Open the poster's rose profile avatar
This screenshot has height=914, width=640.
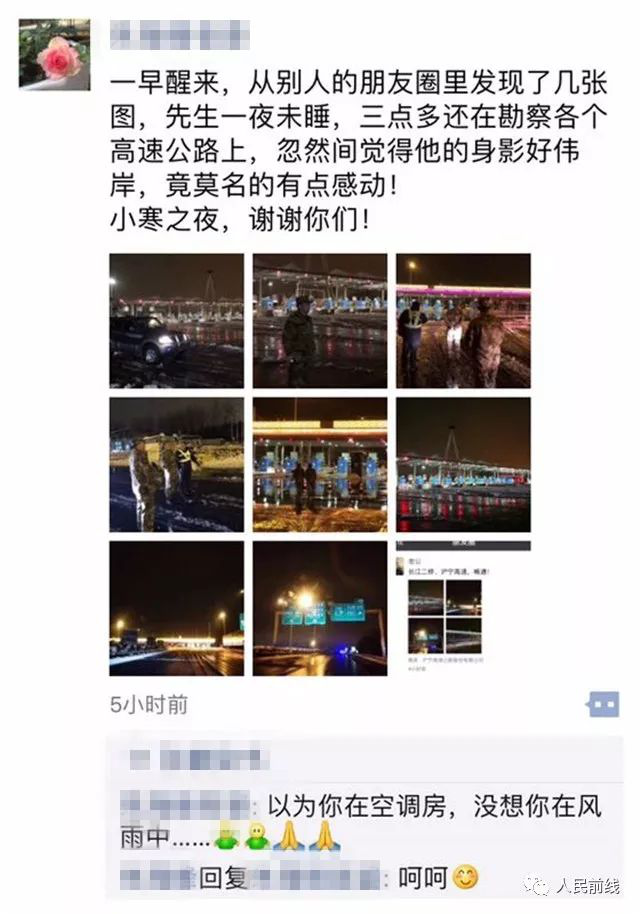pyautogui.click(x=54, y=54)
